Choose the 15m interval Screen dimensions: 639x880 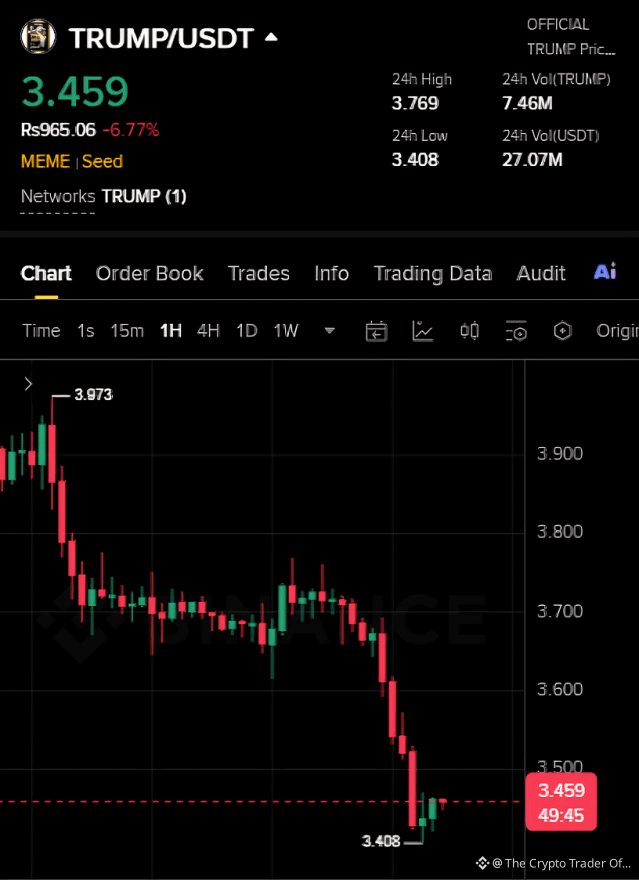point(127,331)
